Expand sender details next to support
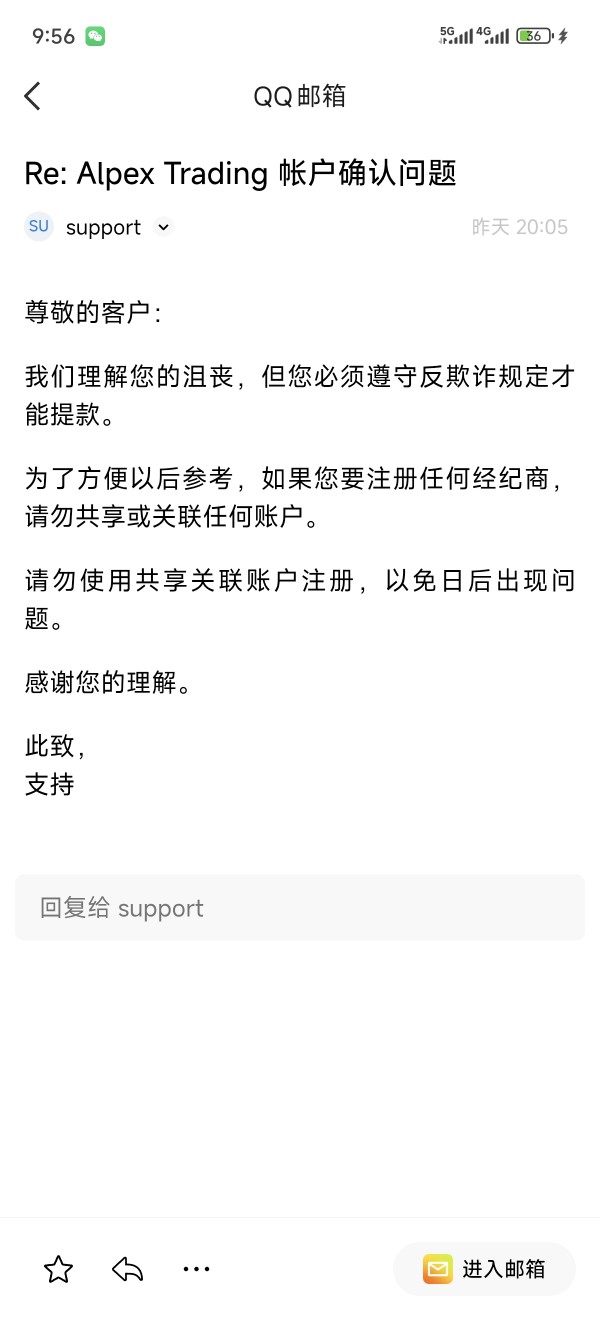 click(164, 227)
